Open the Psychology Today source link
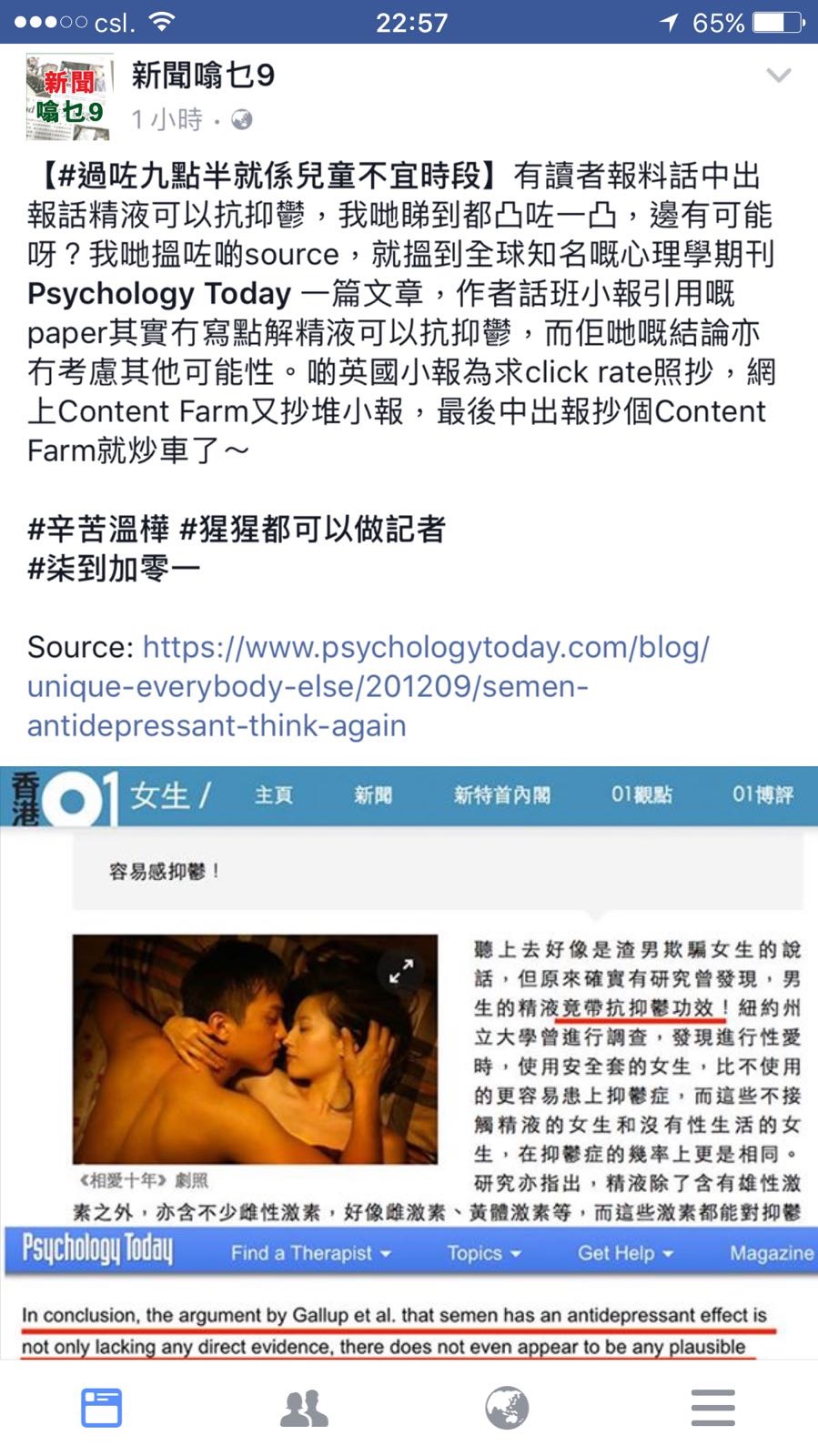818x1456 pixels. click(x=367, y=686)
